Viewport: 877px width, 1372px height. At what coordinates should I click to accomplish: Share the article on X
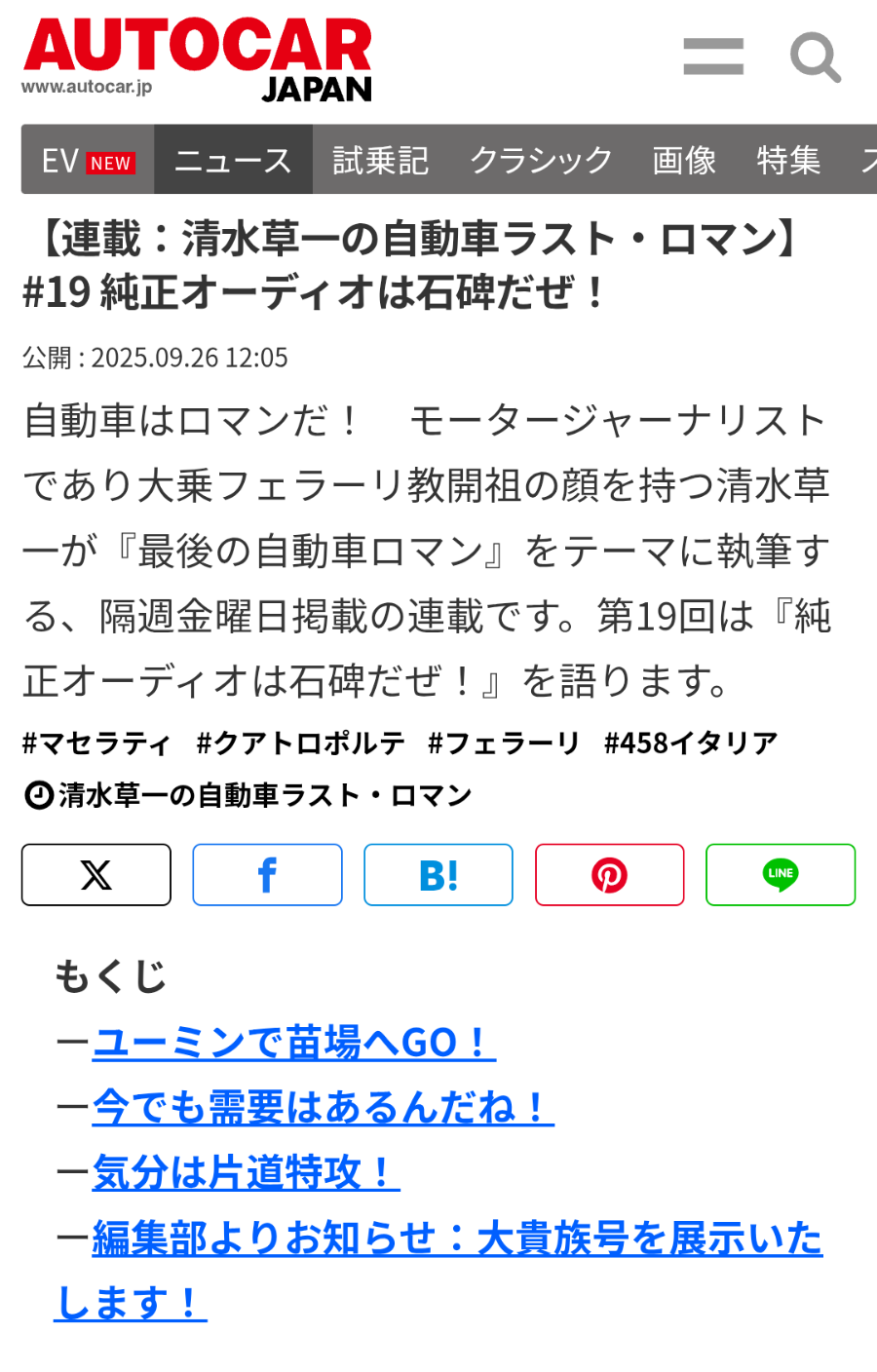point(96,875)
